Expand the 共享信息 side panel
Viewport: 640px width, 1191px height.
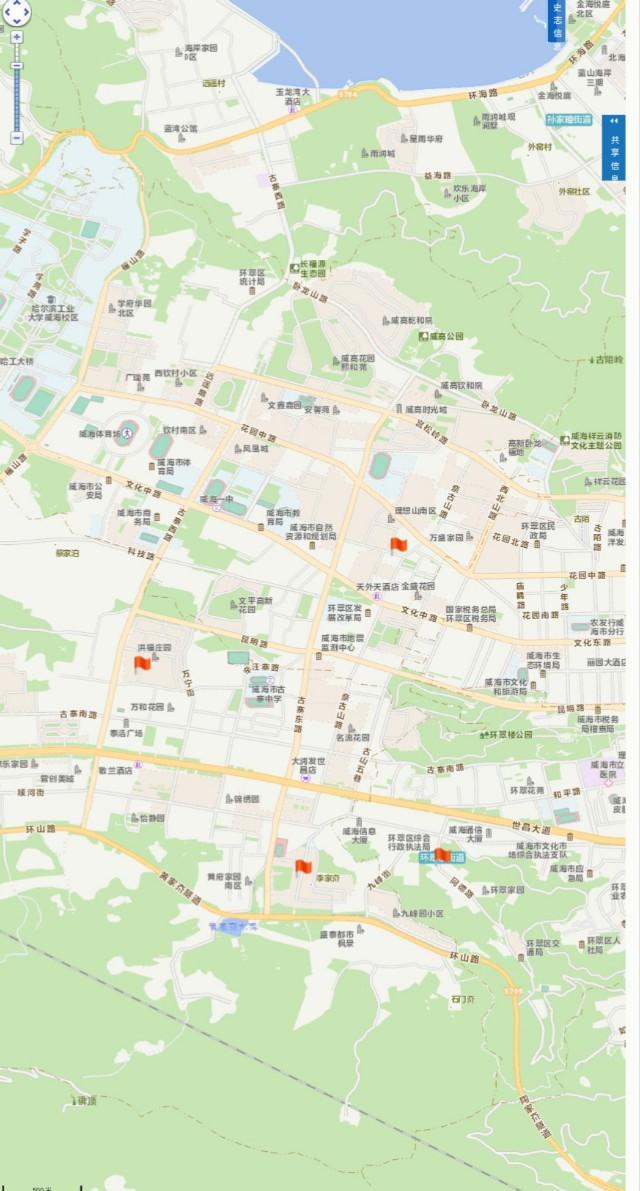[614, 148]
